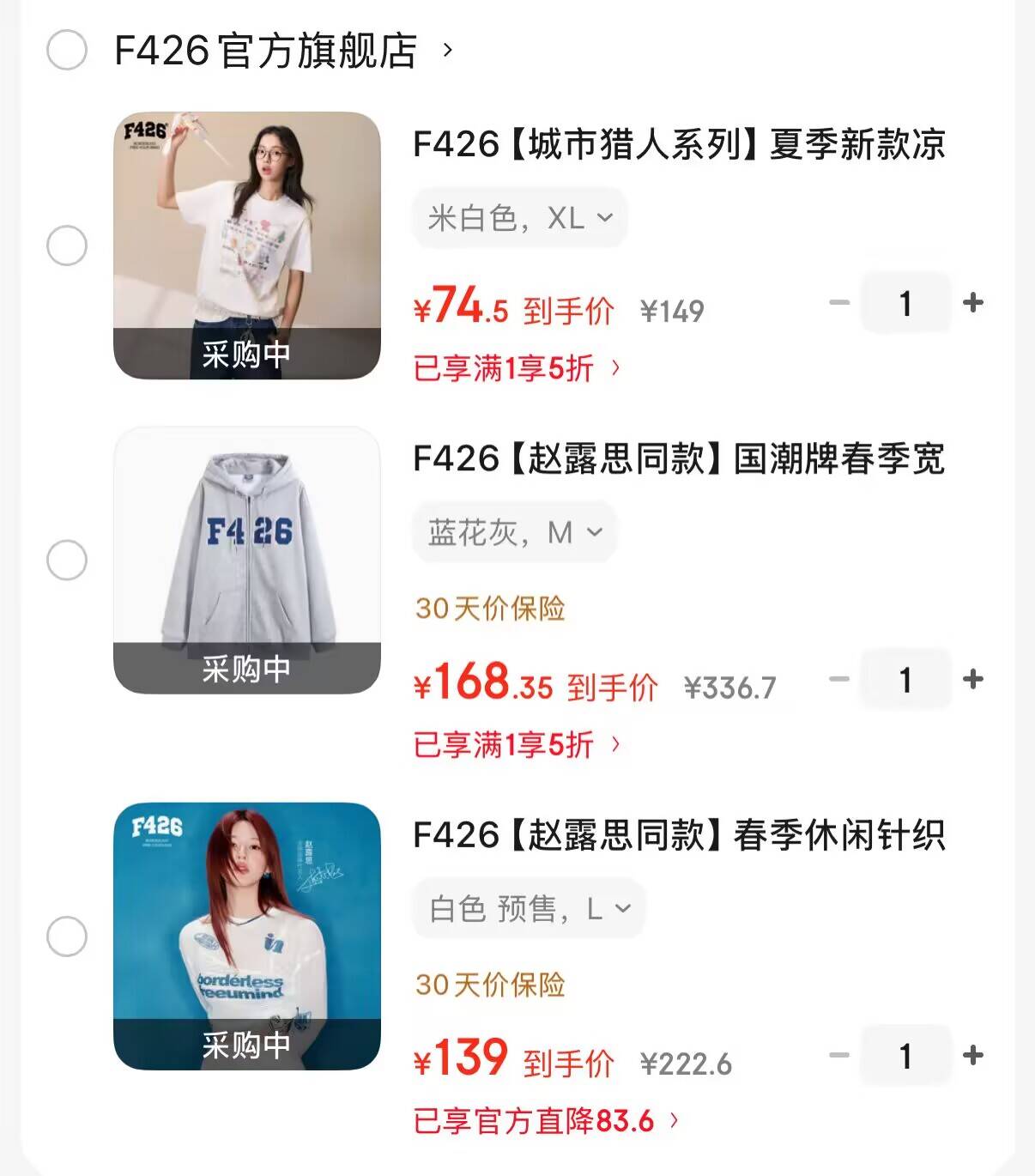Increase quantity of the ¥139 sweater

point(973,1055)
